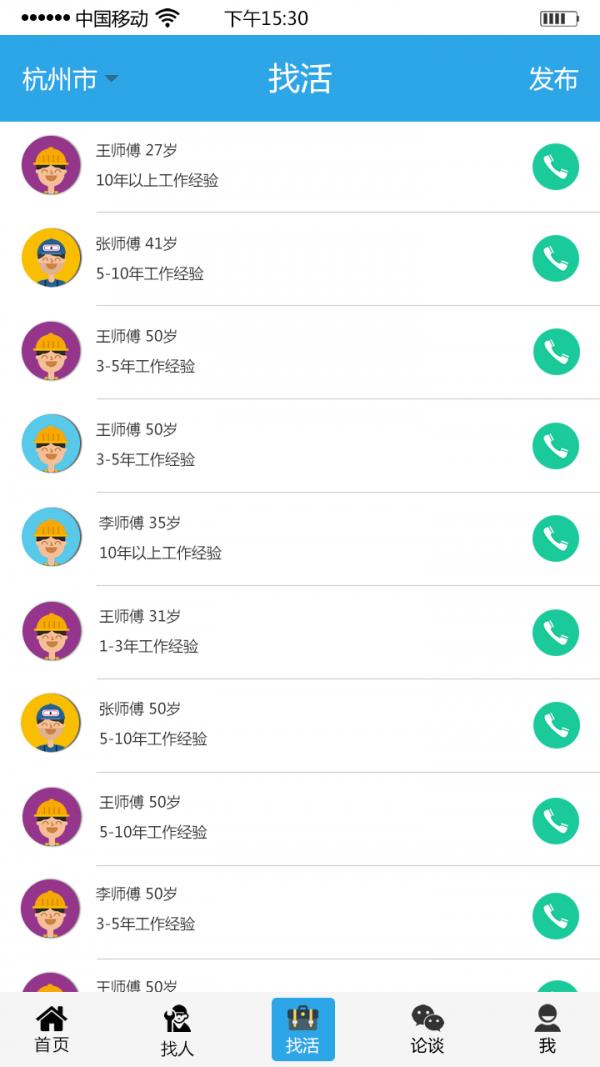The height and width of the screenshot is (1067, 600).
Task: Open the 我 profile tab
Action: (x=547, y=1030)
